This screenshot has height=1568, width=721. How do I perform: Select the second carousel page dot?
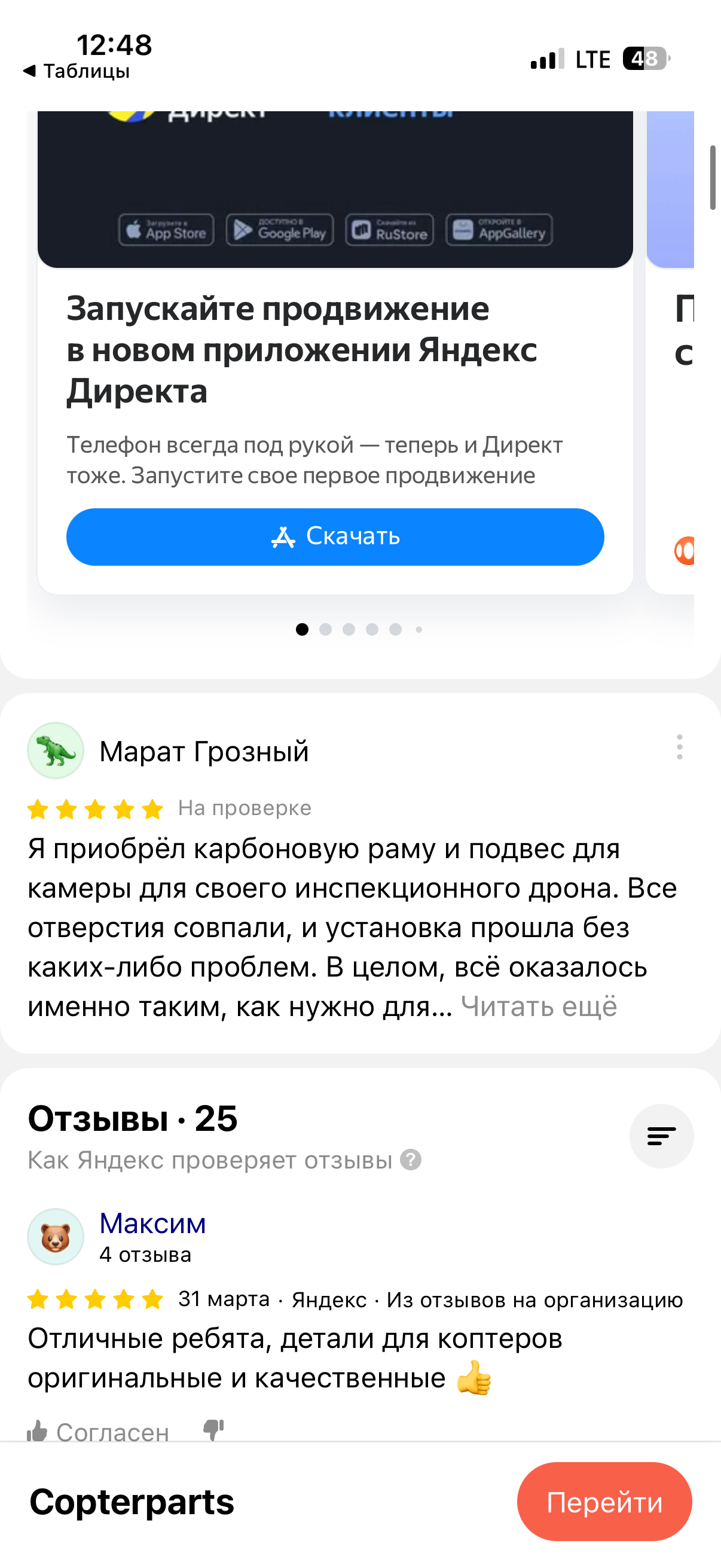tap(325, 629)
